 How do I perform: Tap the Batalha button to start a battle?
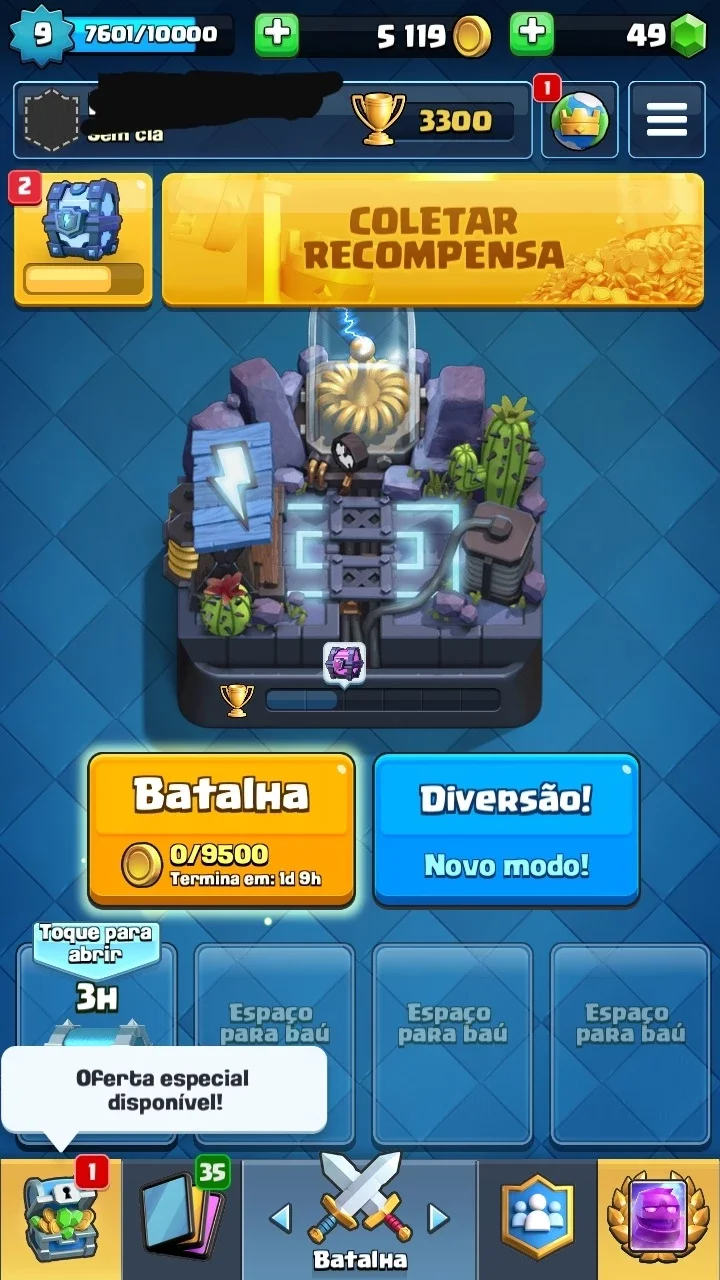(221, 829)
